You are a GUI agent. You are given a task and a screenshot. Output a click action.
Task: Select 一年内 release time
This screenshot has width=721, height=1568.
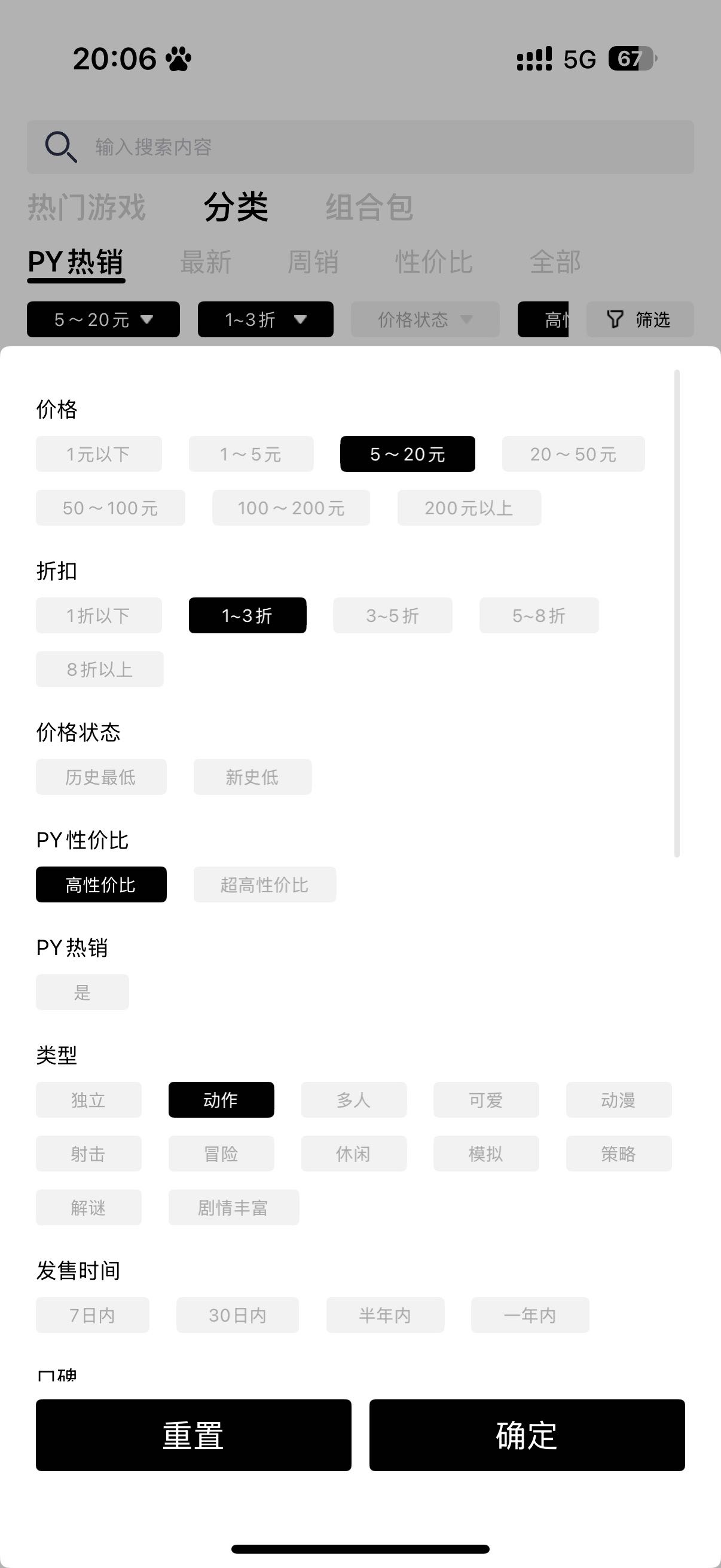coord(530,1316)
